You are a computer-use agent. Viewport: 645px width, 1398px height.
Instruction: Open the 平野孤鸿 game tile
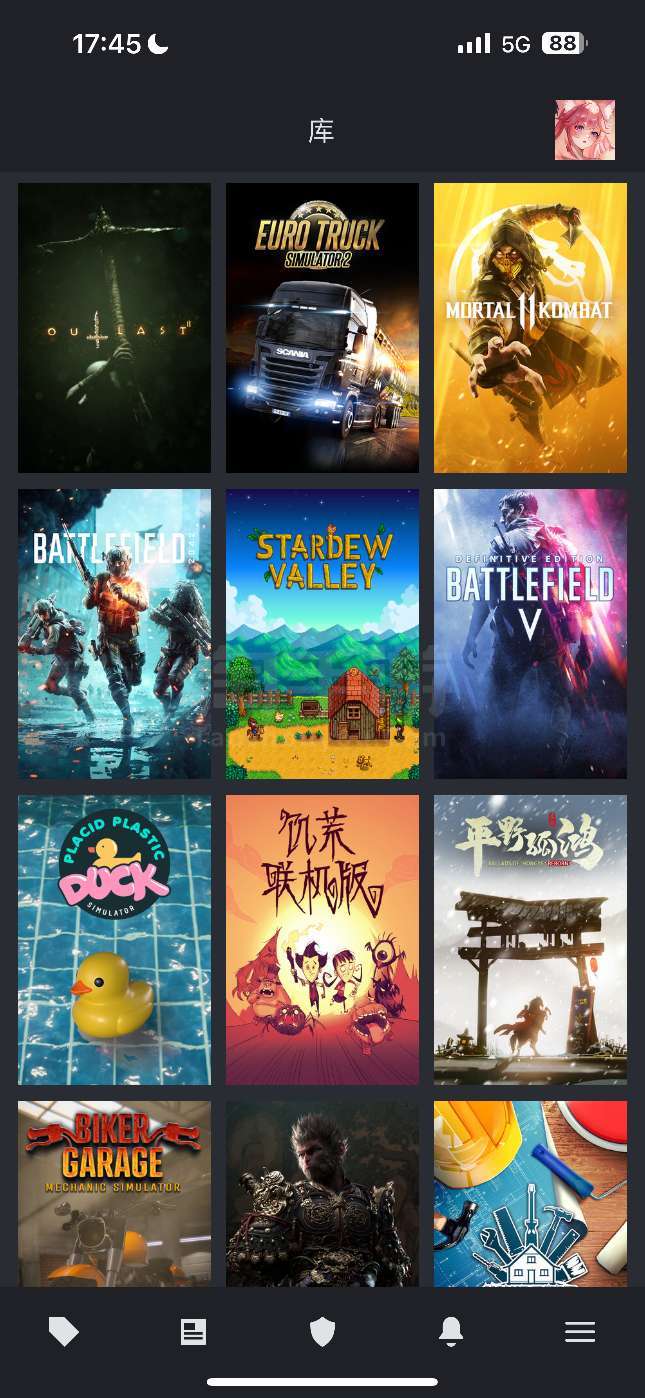pos(530,939)
